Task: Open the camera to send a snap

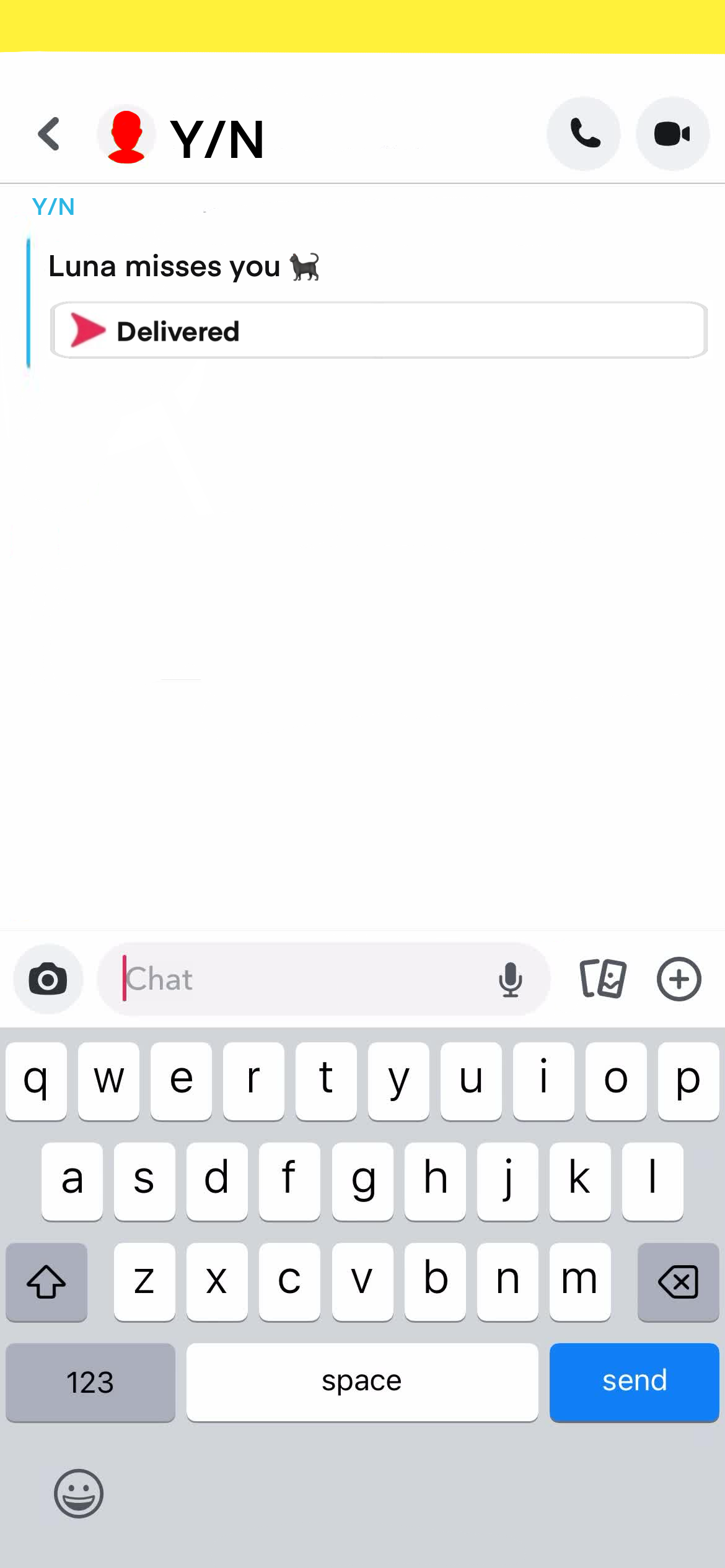Action: click(48, 979)
